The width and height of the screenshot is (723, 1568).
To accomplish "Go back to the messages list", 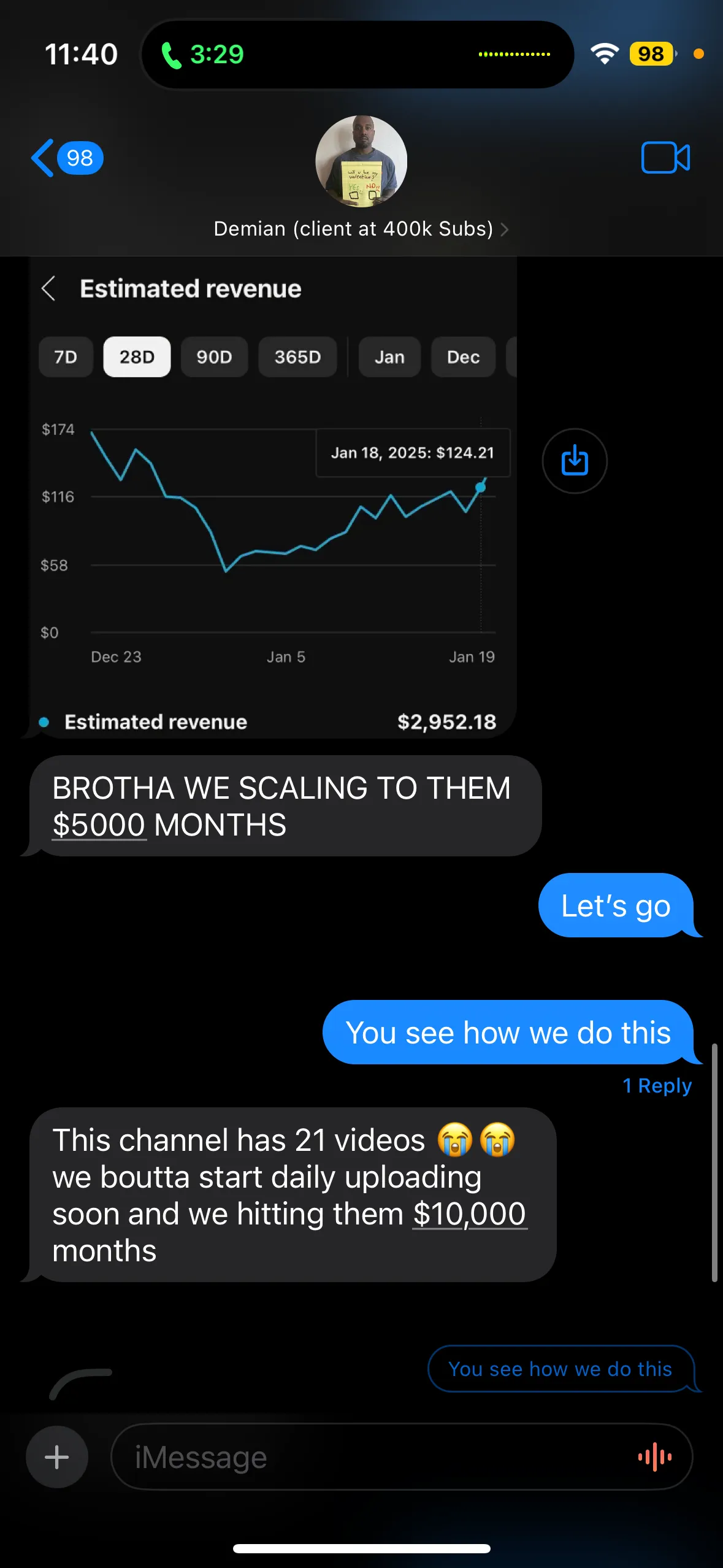I will click(x=66, y=158).
